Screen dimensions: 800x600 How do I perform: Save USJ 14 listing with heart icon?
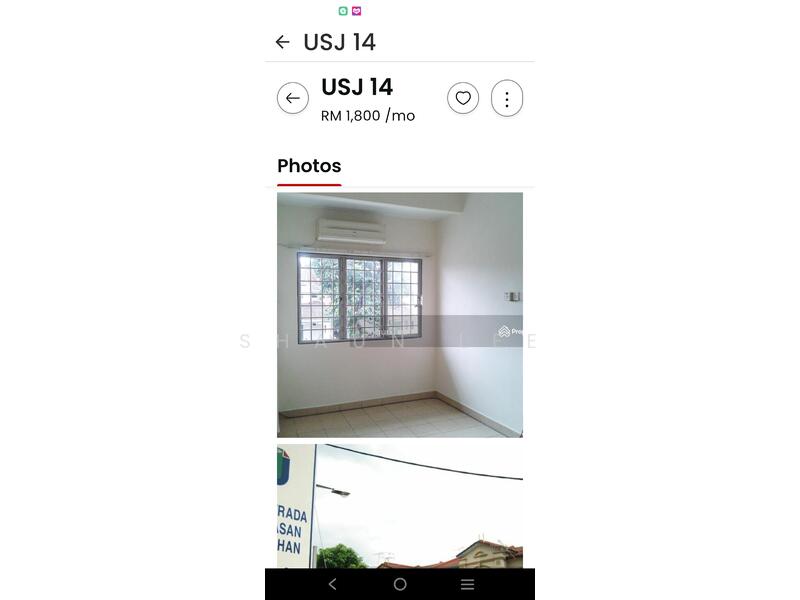tap(463, 98)
